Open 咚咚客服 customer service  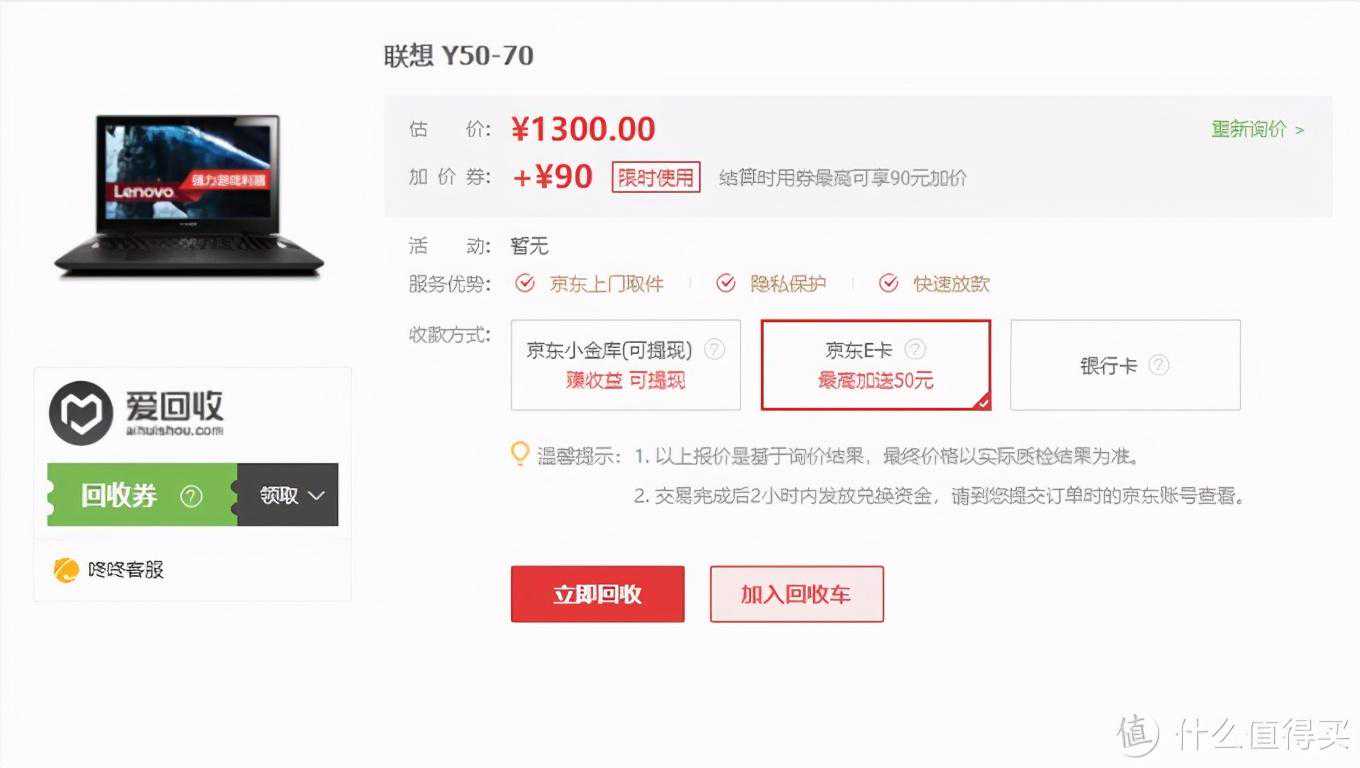coord(110,570)
